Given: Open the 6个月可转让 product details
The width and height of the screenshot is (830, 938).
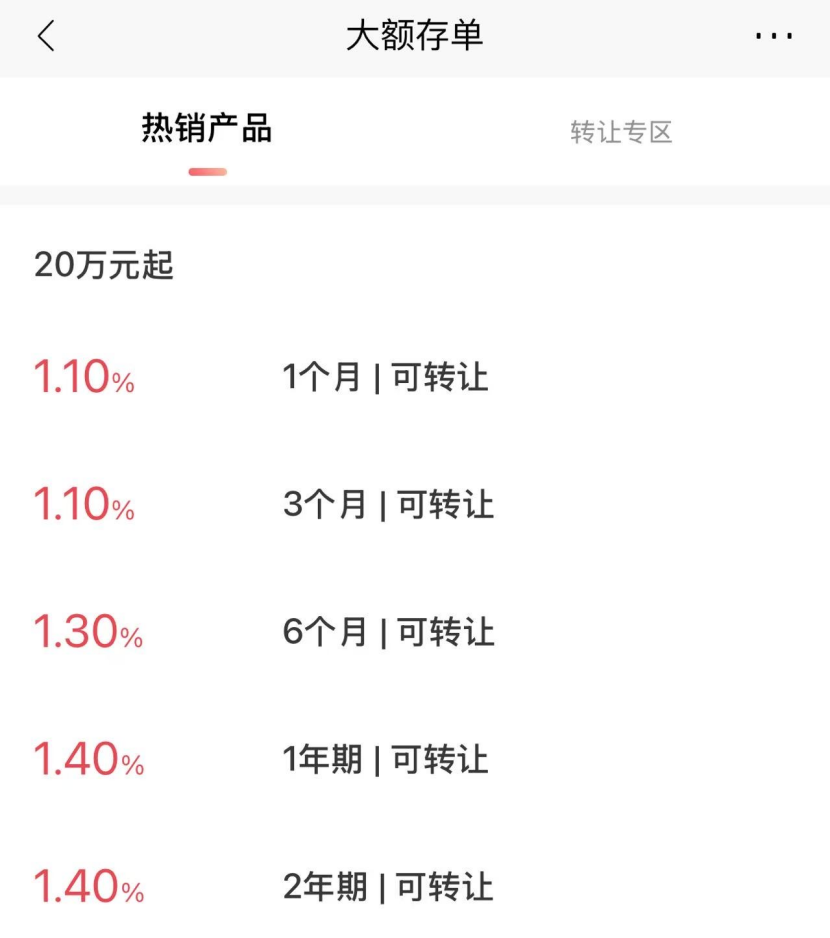Looking at the screenshot, I should pyautogui.click(x=390, y=632).
